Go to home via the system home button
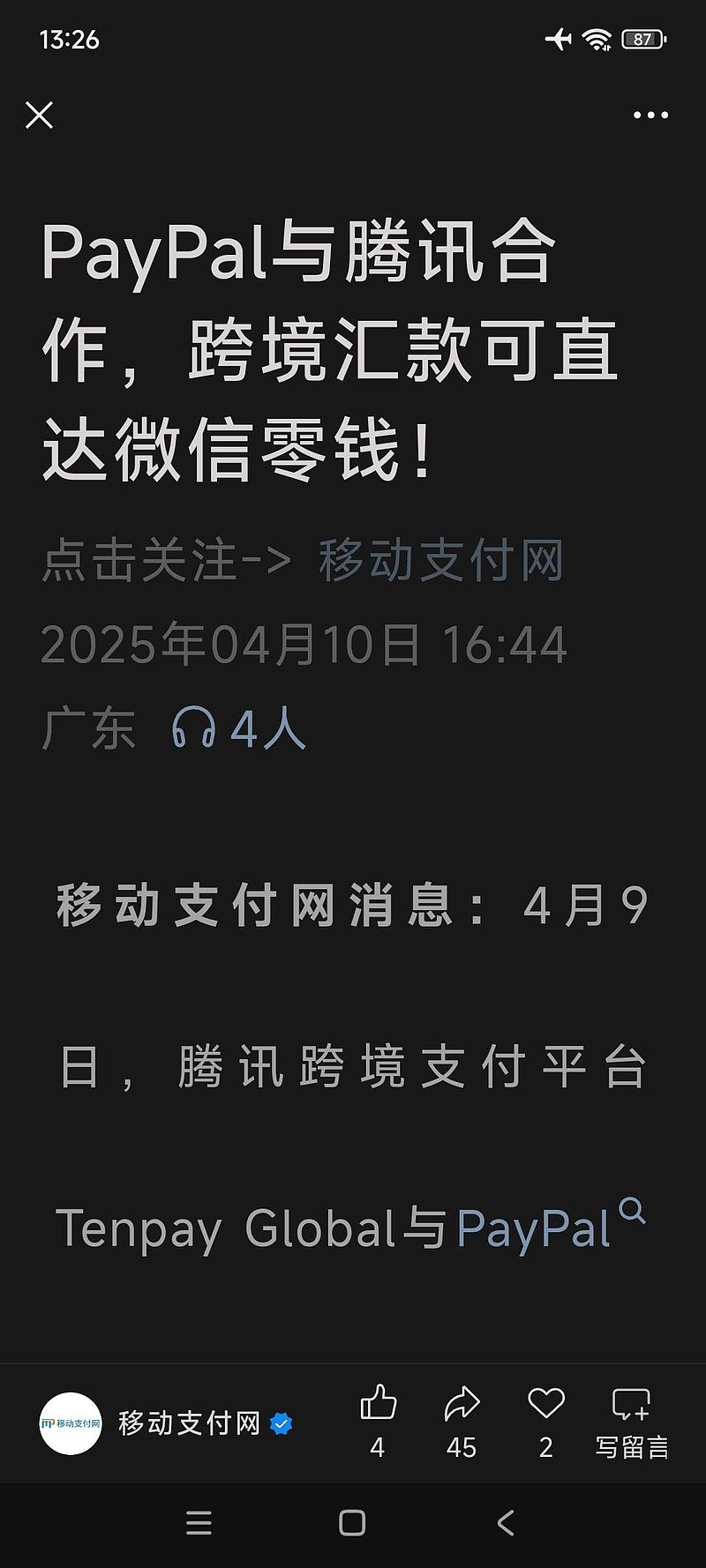 click(x=352, y=1522)
